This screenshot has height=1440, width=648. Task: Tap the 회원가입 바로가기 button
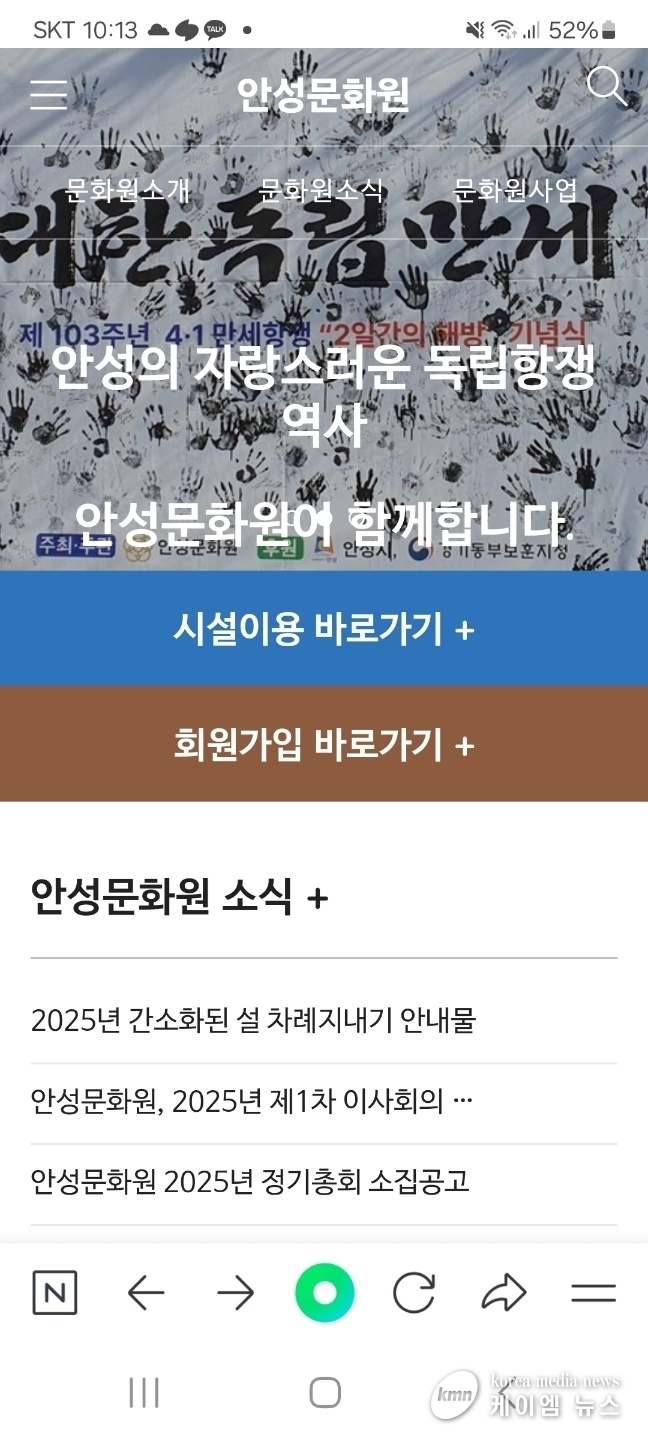point(324,744)
